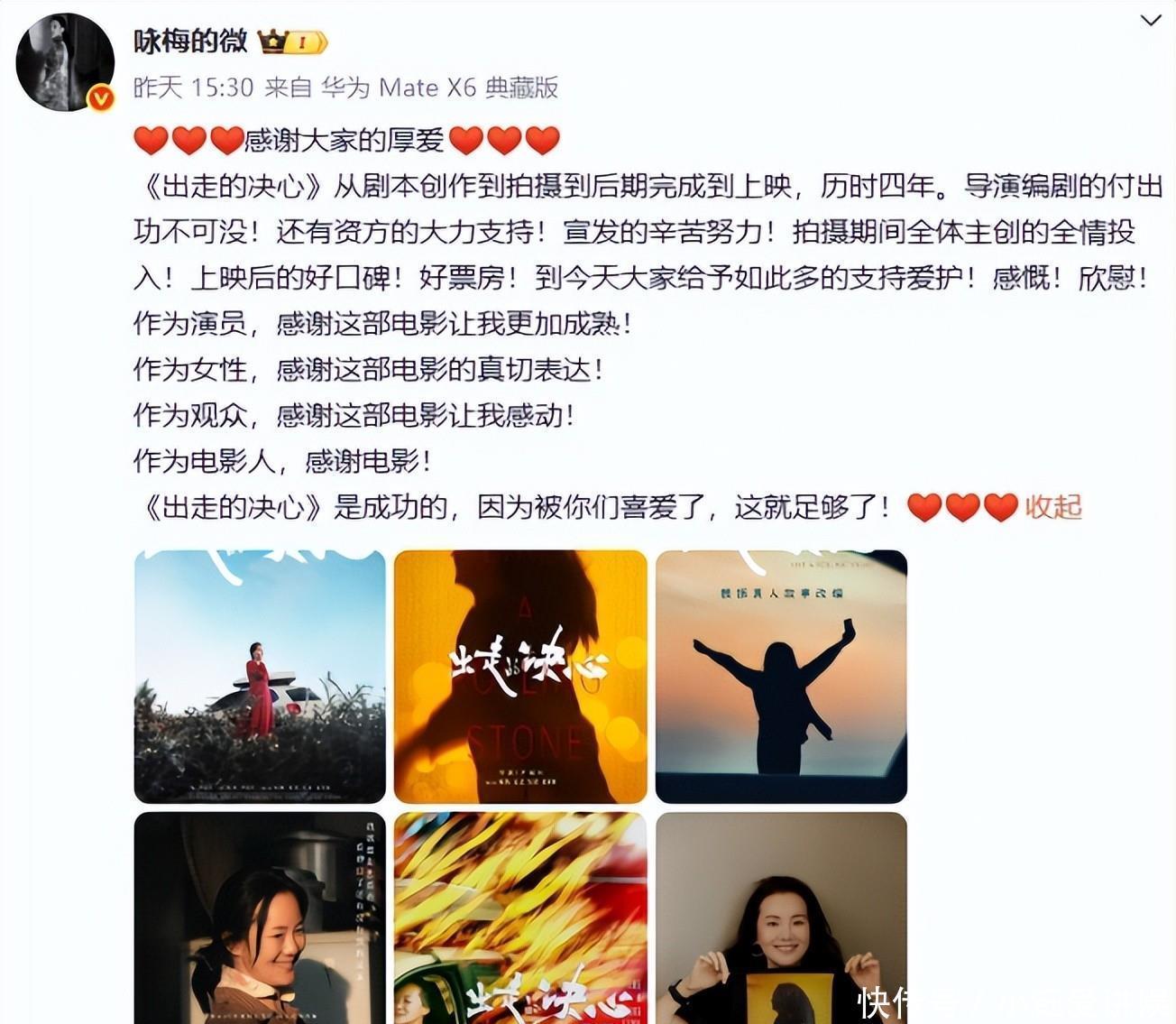The width and height of the screenshot is (1176, 1024).
Task: Tap the membership crown badge
Action: coord(293,42)
